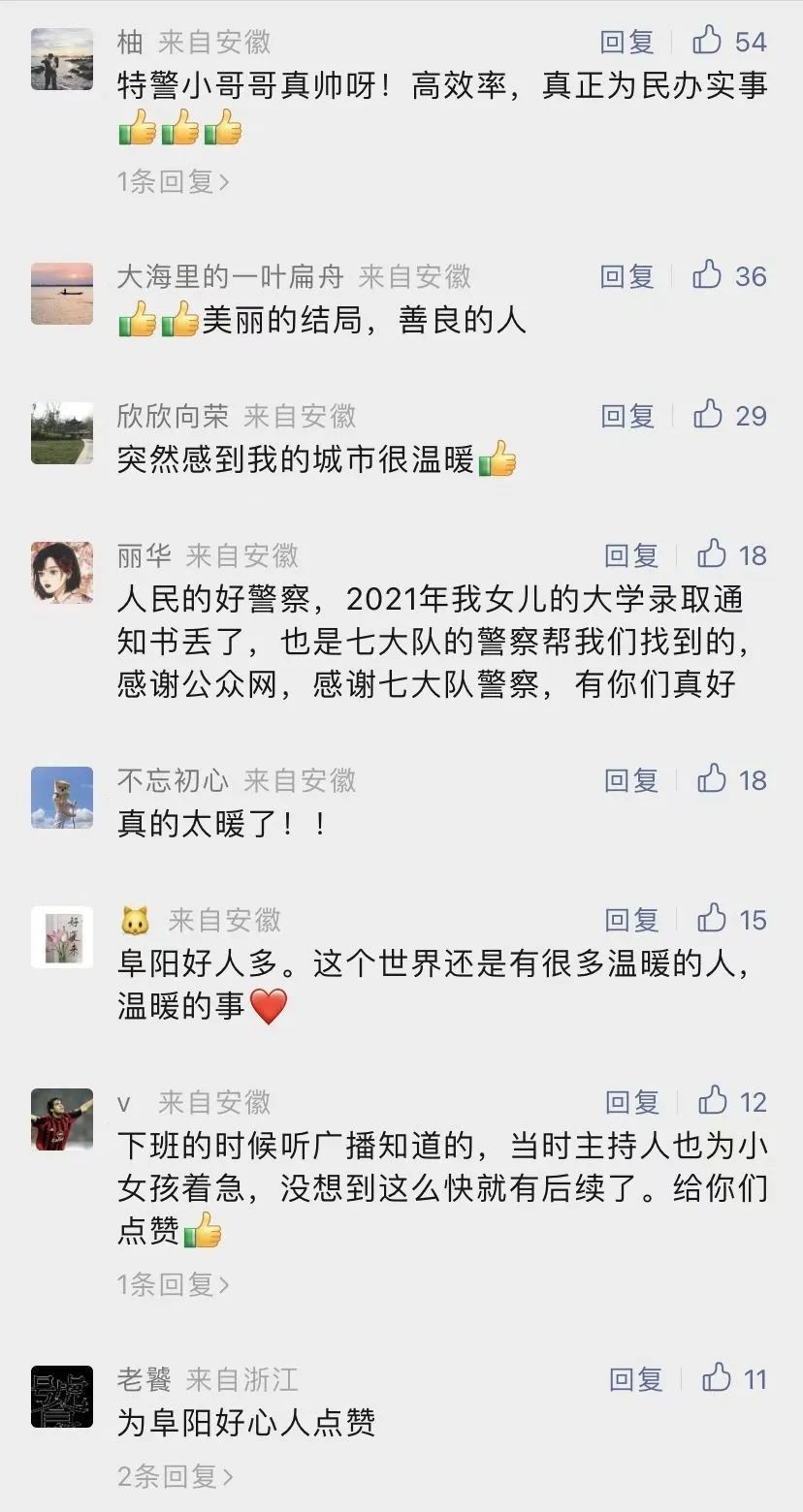Open 丽华's profile avatar

coord(62,573)
